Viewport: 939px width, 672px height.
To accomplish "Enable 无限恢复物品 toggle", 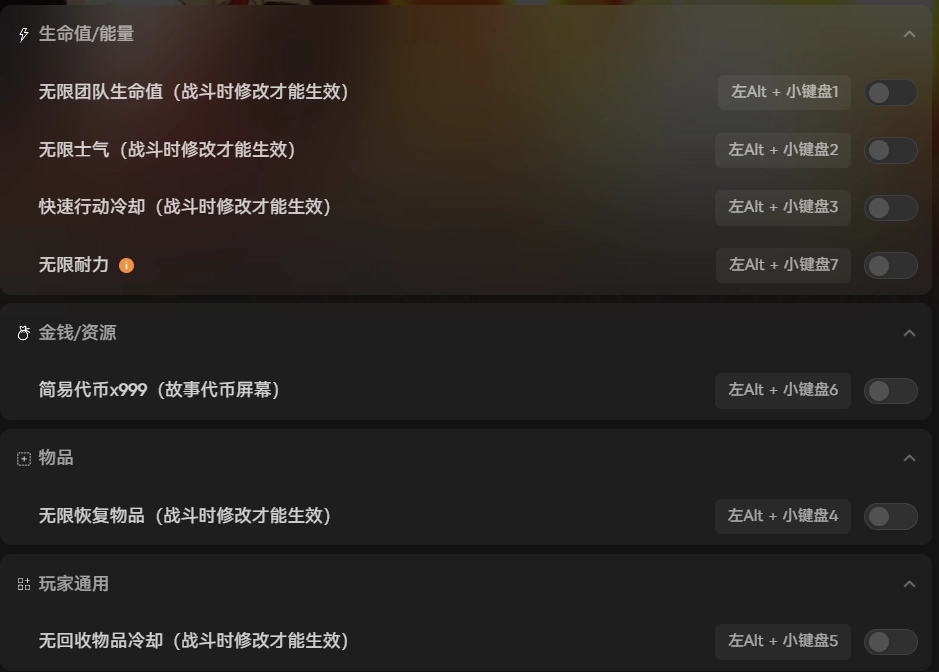I will [x=890, y=516].
